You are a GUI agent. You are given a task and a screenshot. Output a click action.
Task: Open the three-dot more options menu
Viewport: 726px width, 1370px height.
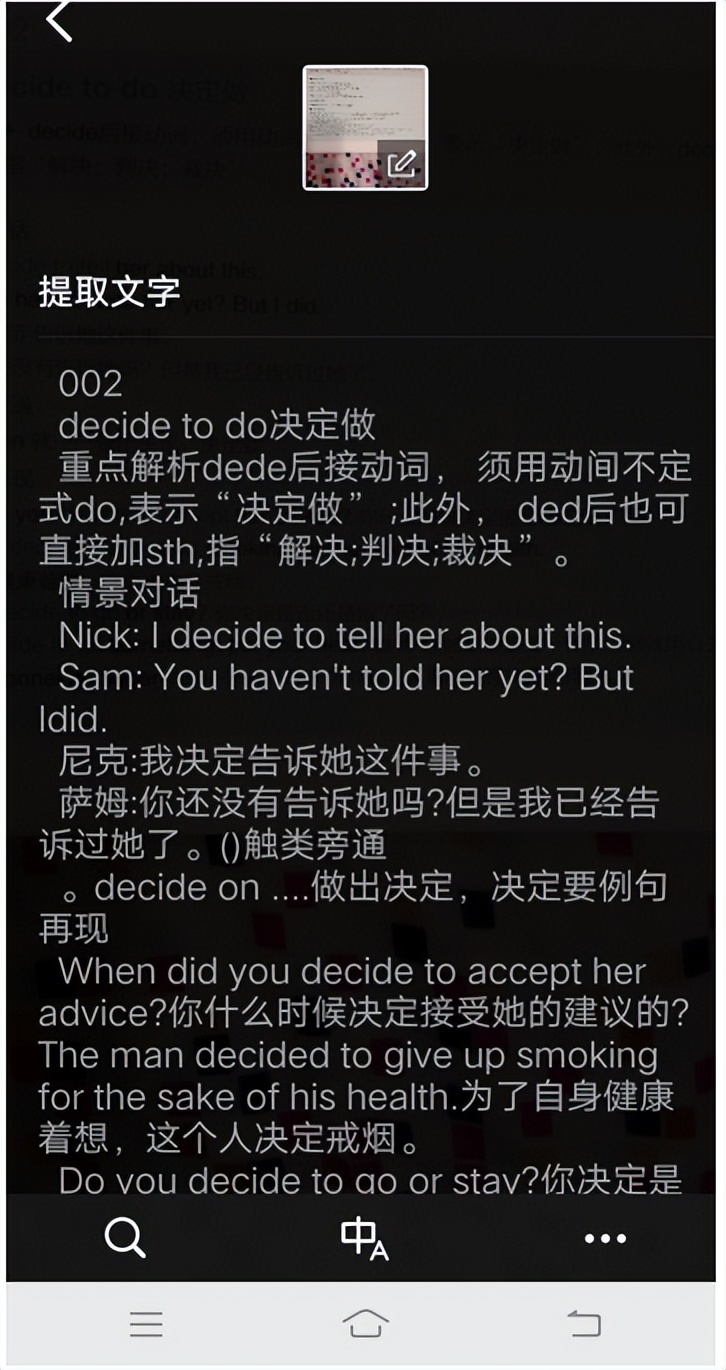[605, 1238]
